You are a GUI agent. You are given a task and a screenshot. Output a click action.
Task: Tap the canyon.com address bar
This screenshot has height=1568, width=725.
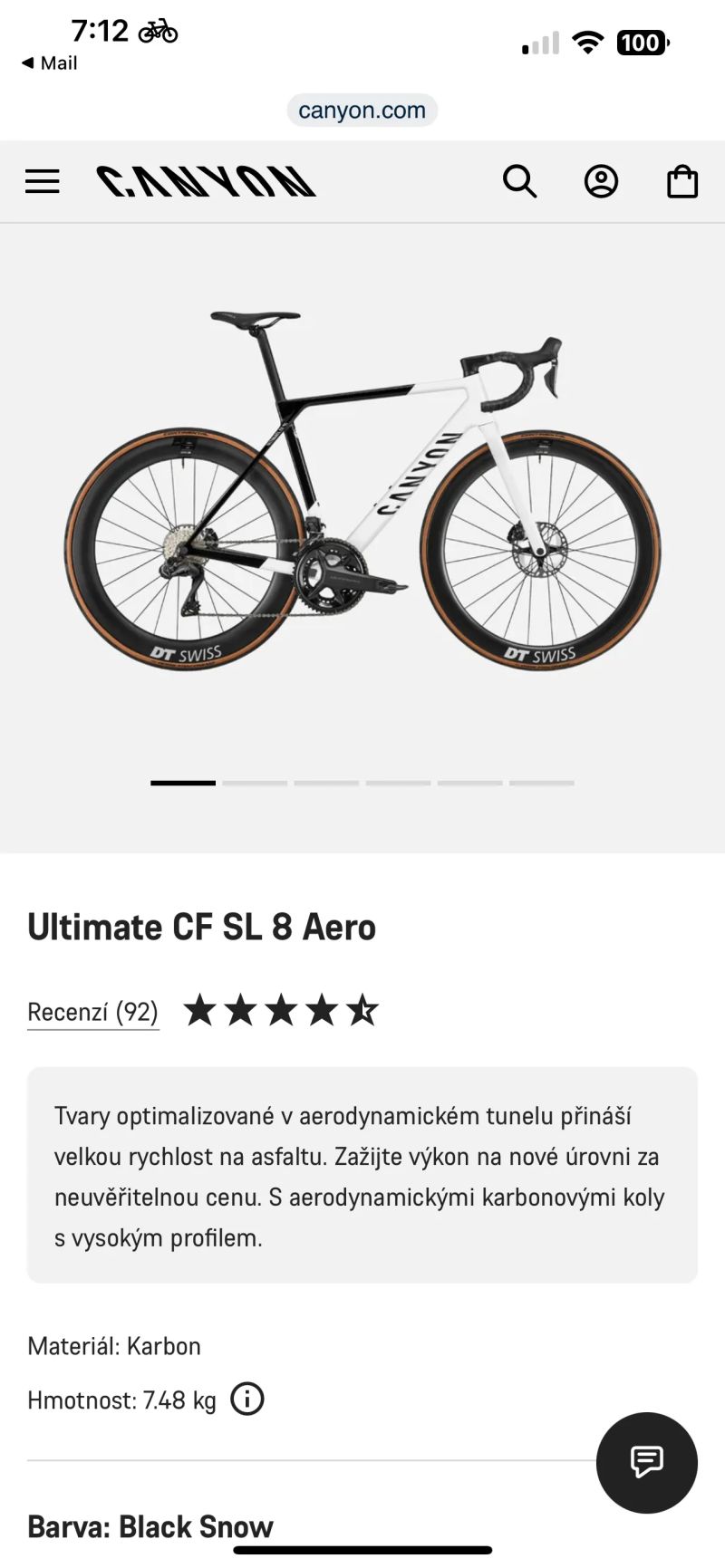point(362,110)
